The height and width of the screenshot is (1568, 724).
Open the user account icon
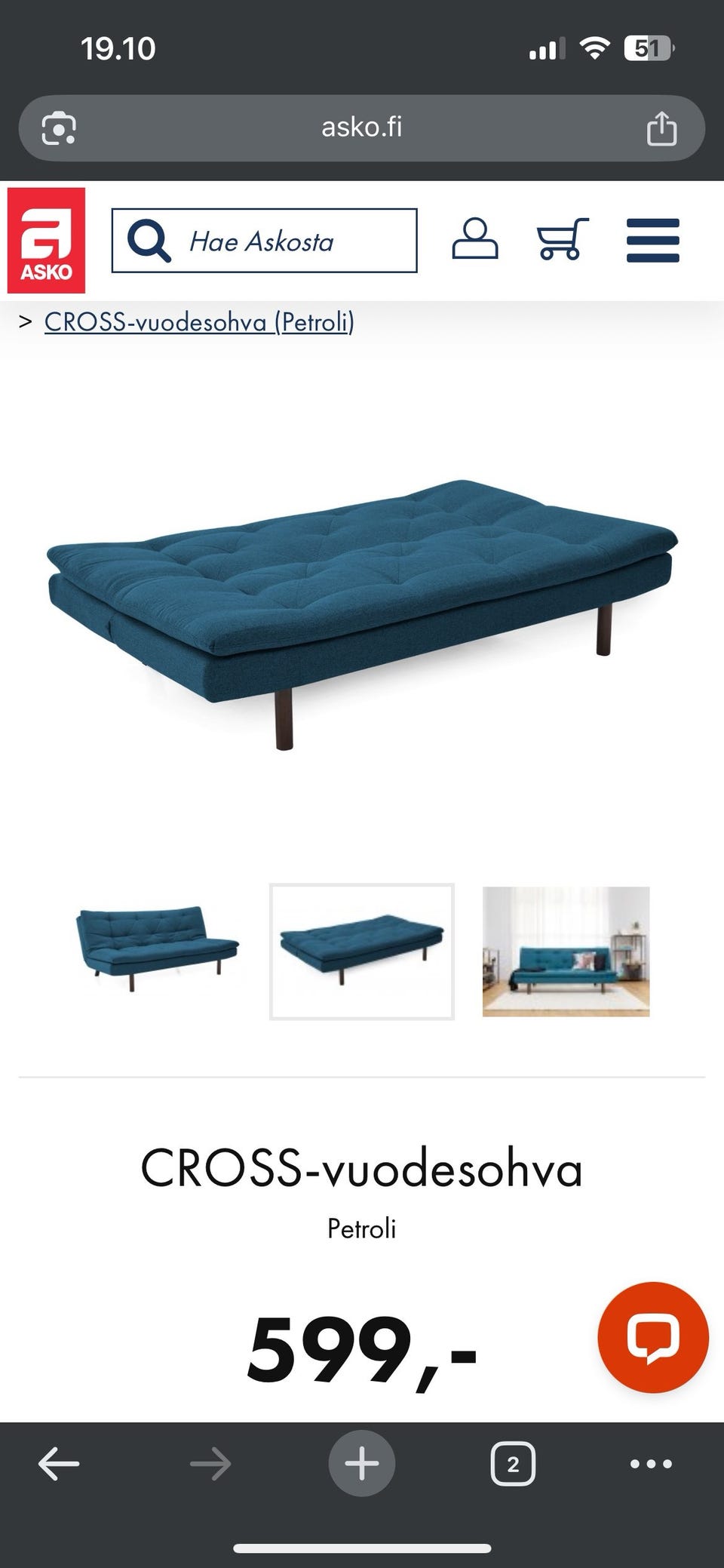pos(474,240)
